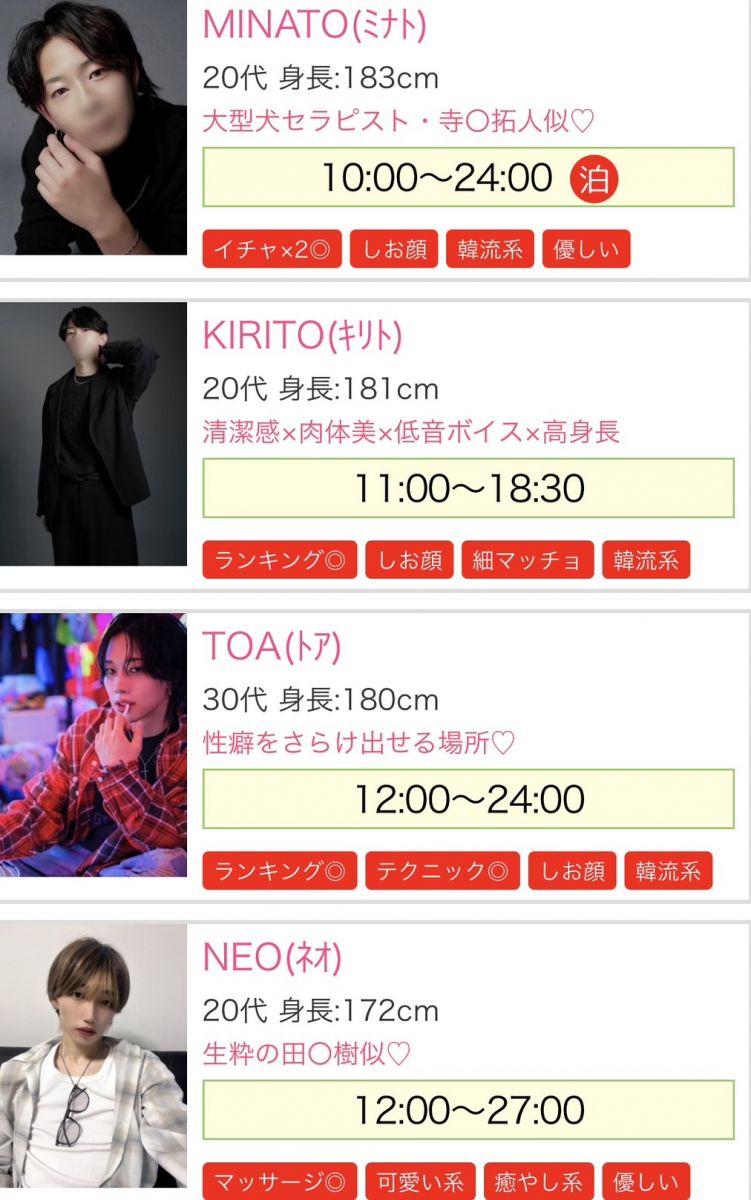Select NEO's 12:00〜27:00 schedule box
The width and height of the screenshot is (751, 1200).
click(468, 1110)
